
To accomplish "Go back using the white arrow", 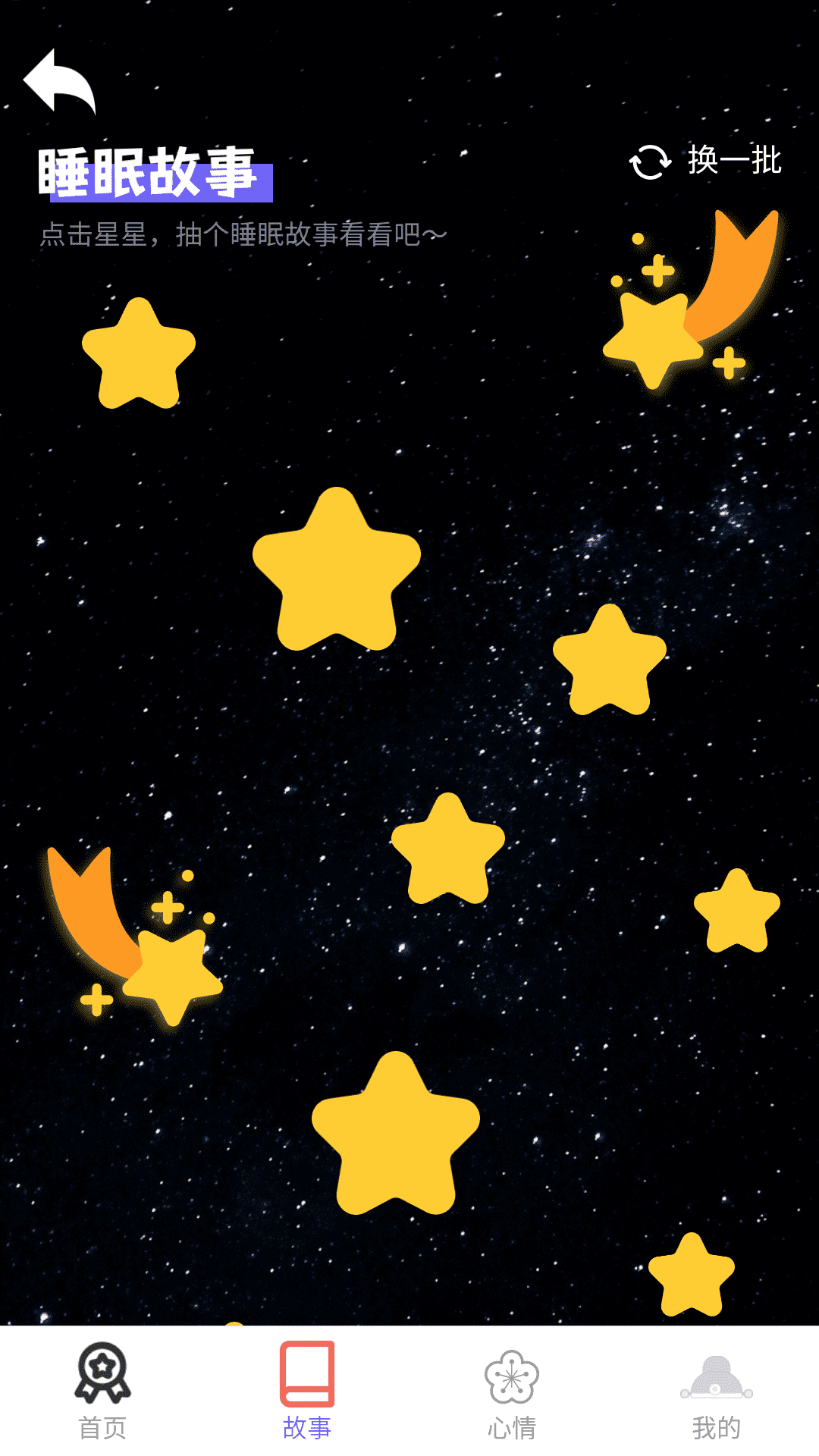I will [x=59, y=81].
